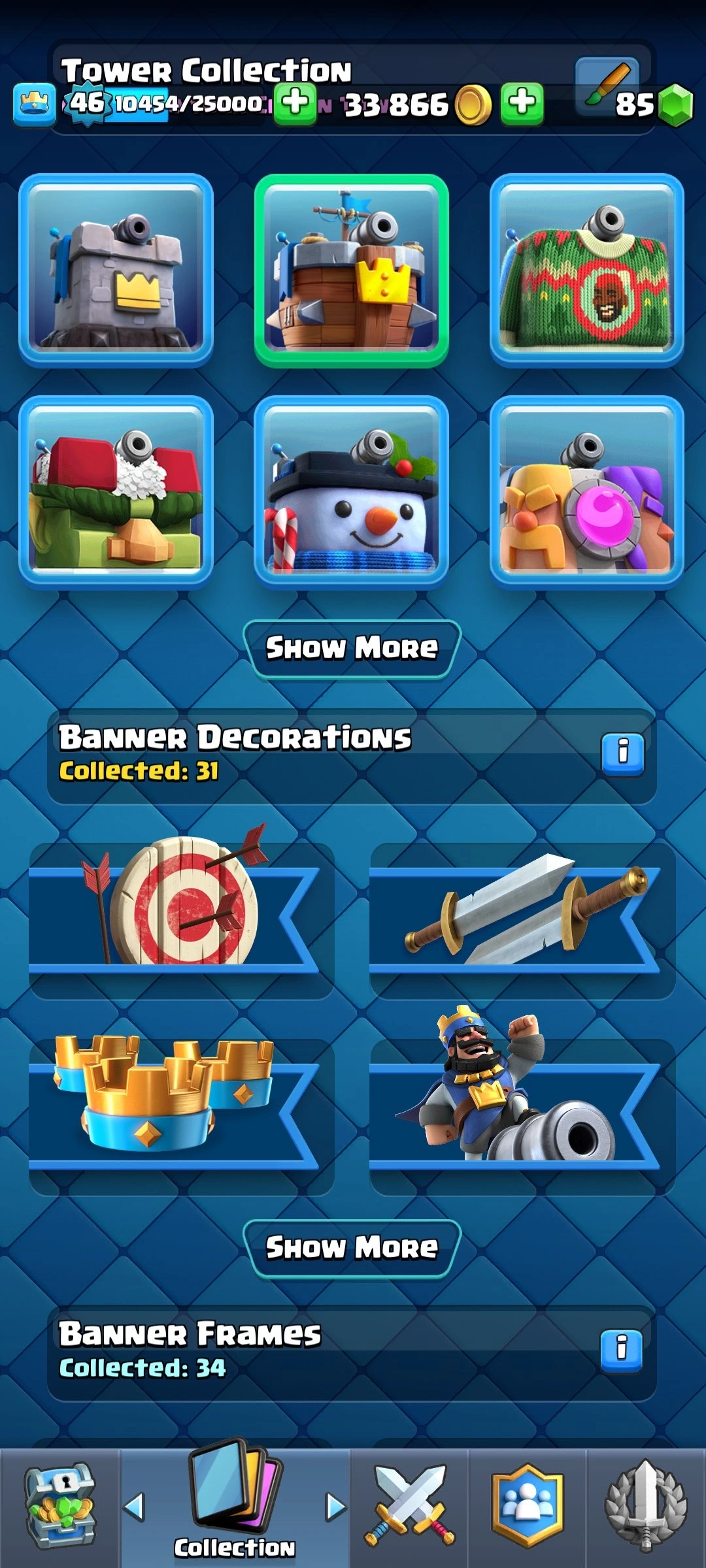Viewport: 706px width, 1568px height.
Task: Tap the green gems counter
Action: (654, 105)
